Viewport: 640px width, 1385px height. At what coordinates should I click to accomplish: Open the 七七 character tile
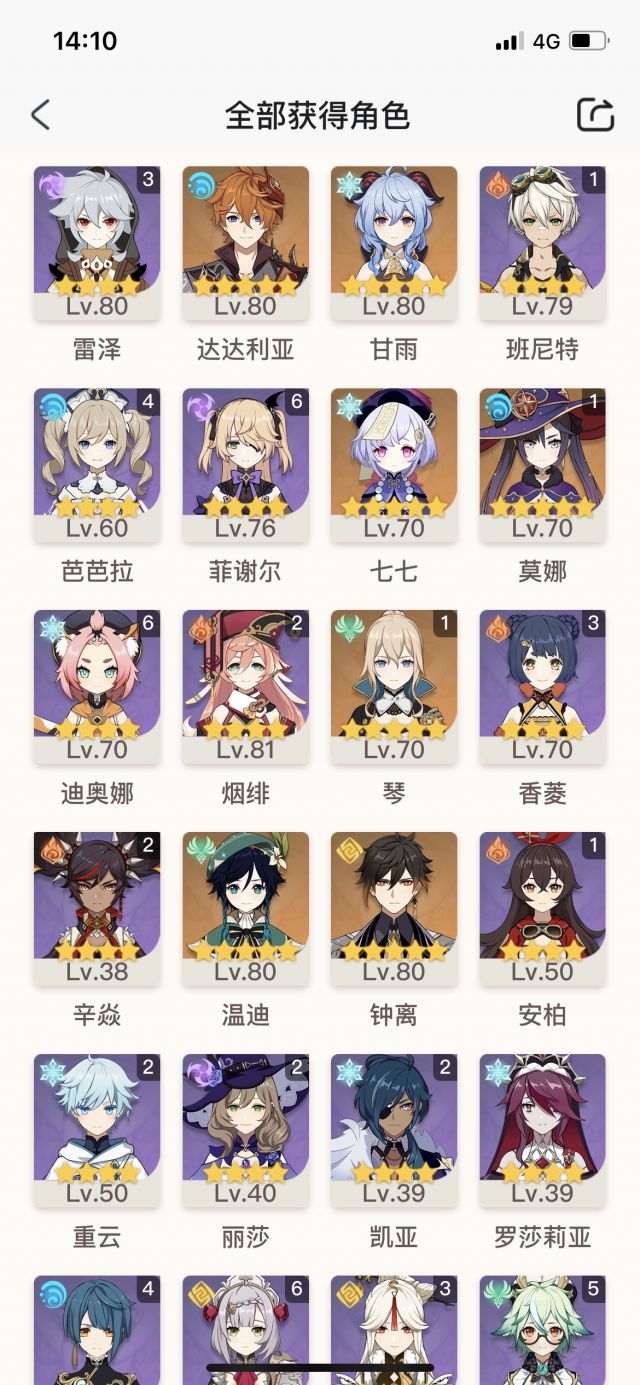(394, 465)
